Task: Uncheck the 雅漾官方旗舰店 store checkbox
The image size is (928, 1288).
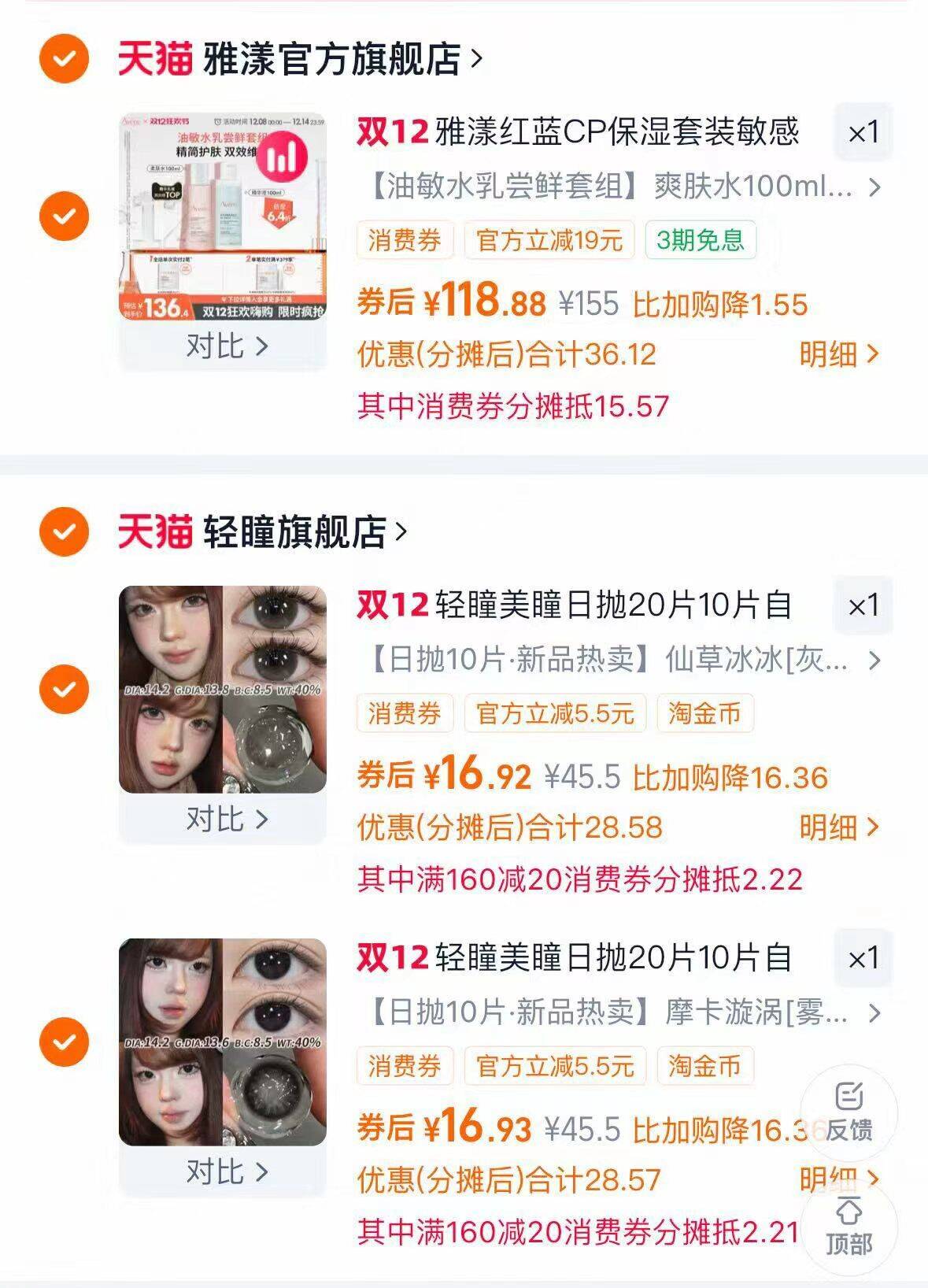Action: tap(64, 58)
